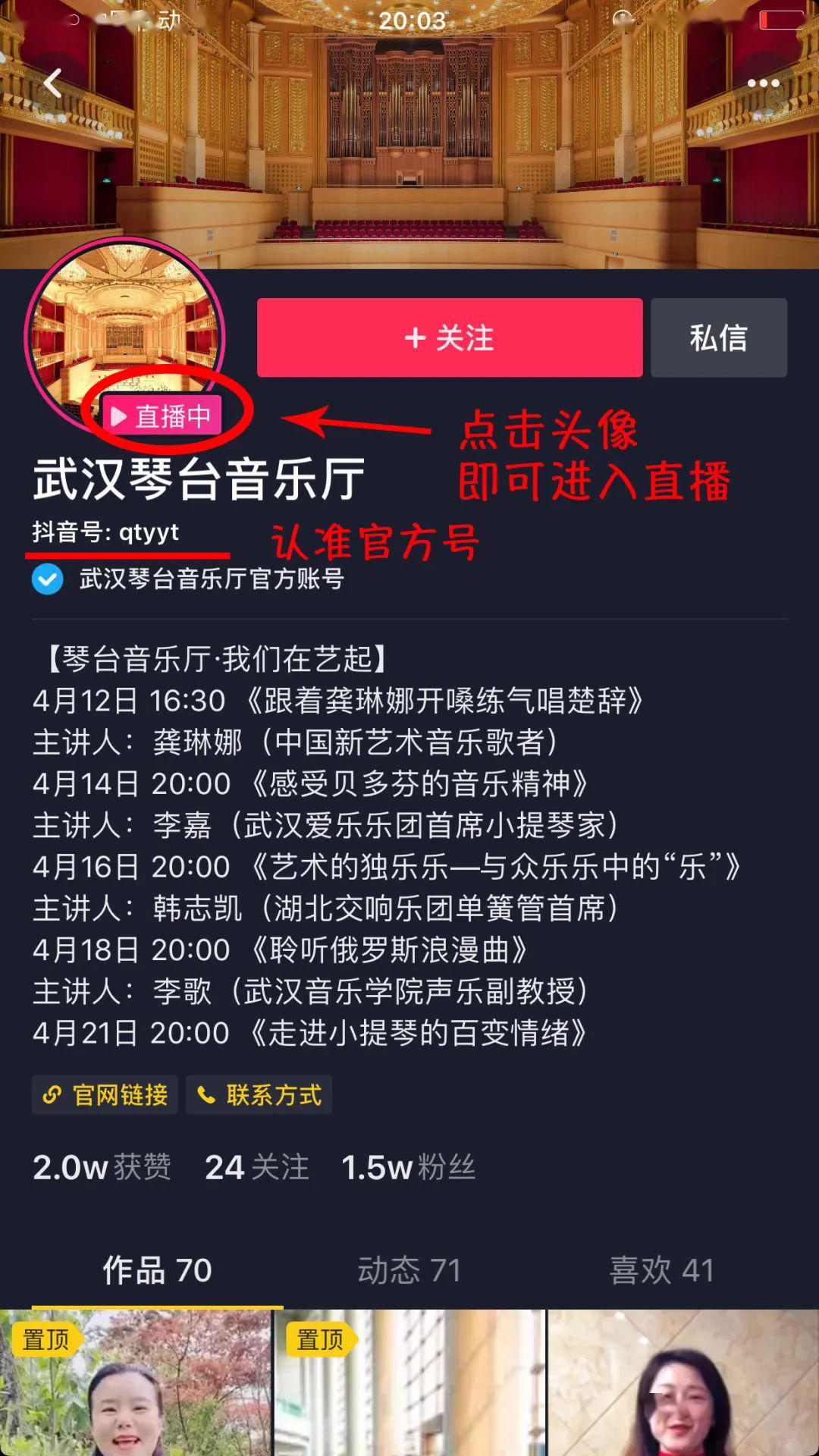
Task: Select the 作品 70 tab
Action: pos(157,1270)
